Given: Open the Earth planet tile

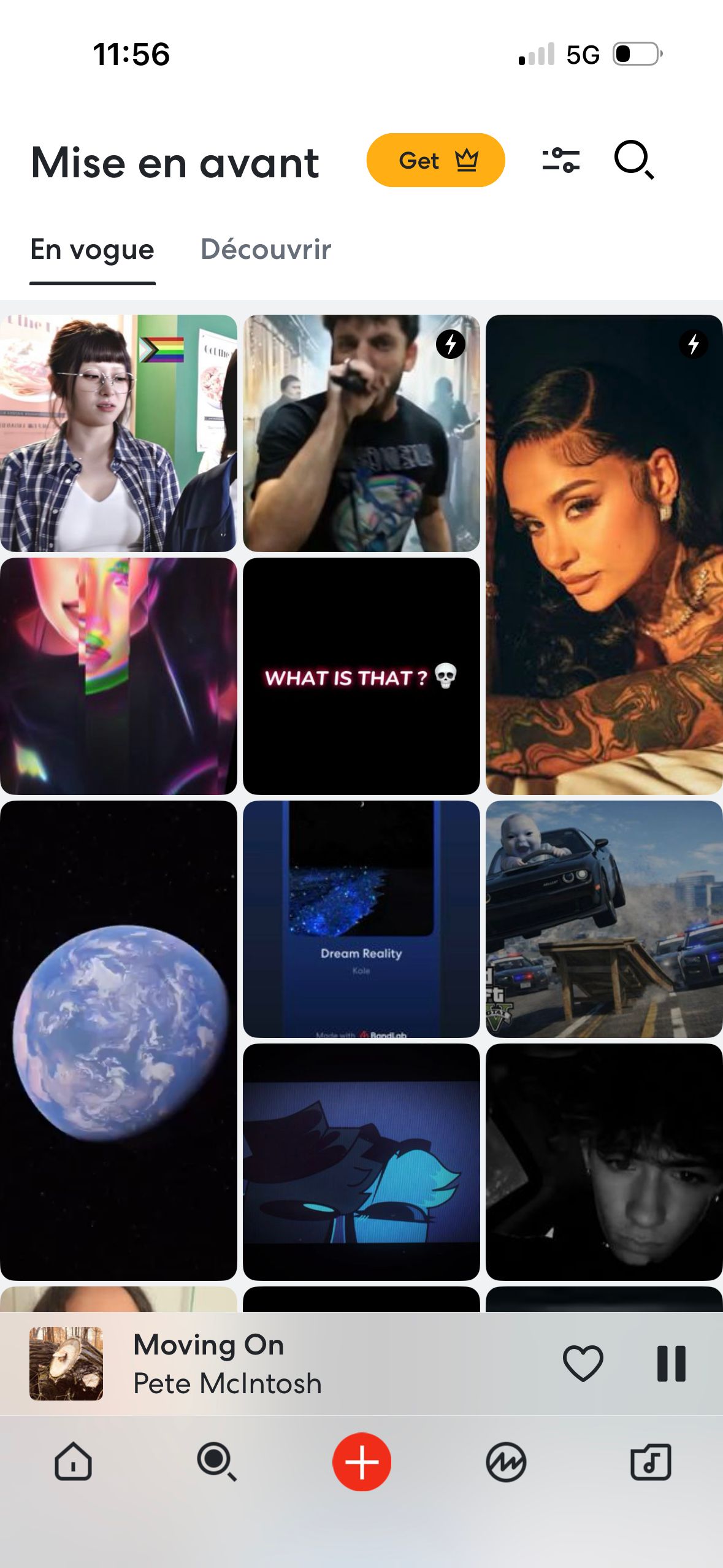Looking at the screenshot, I should [x=118, y=1040].
